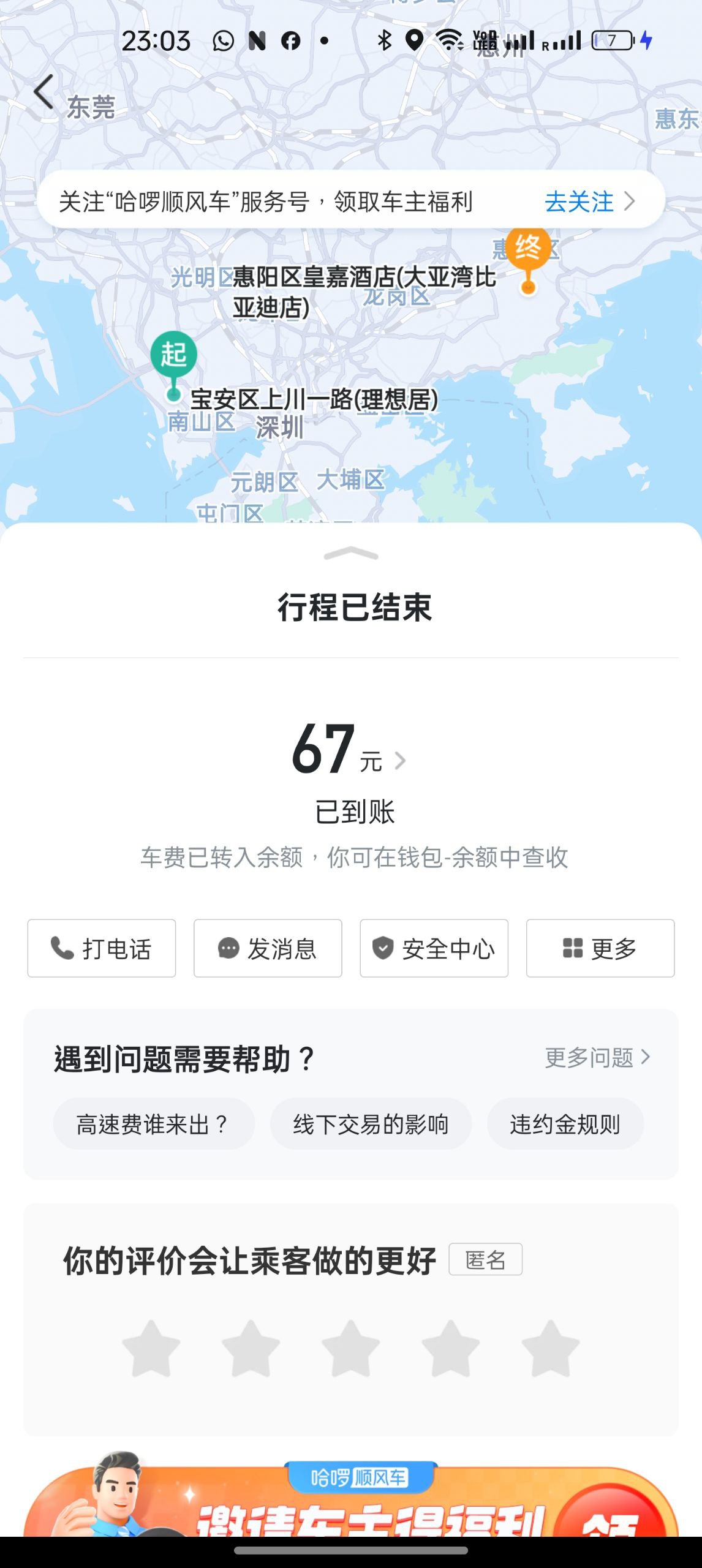702x1568 pixels.
Task: Tap 去关注 to follow the service account
Action: coord(588,202)
